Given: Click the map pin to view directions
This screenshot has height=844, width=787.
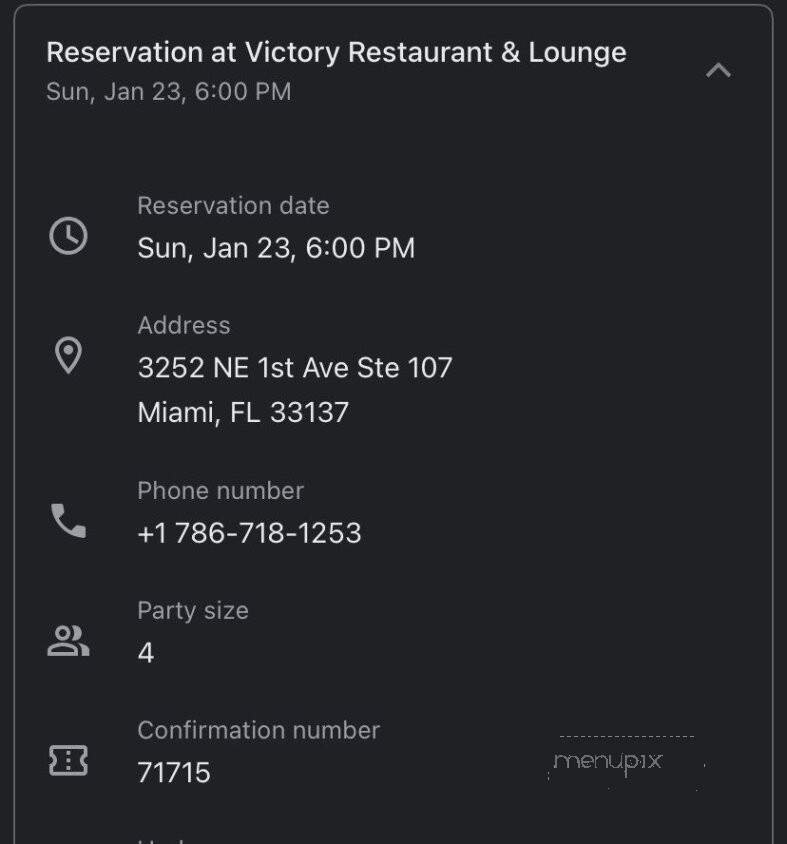Looking at the screenshot, I should point(67,356).
